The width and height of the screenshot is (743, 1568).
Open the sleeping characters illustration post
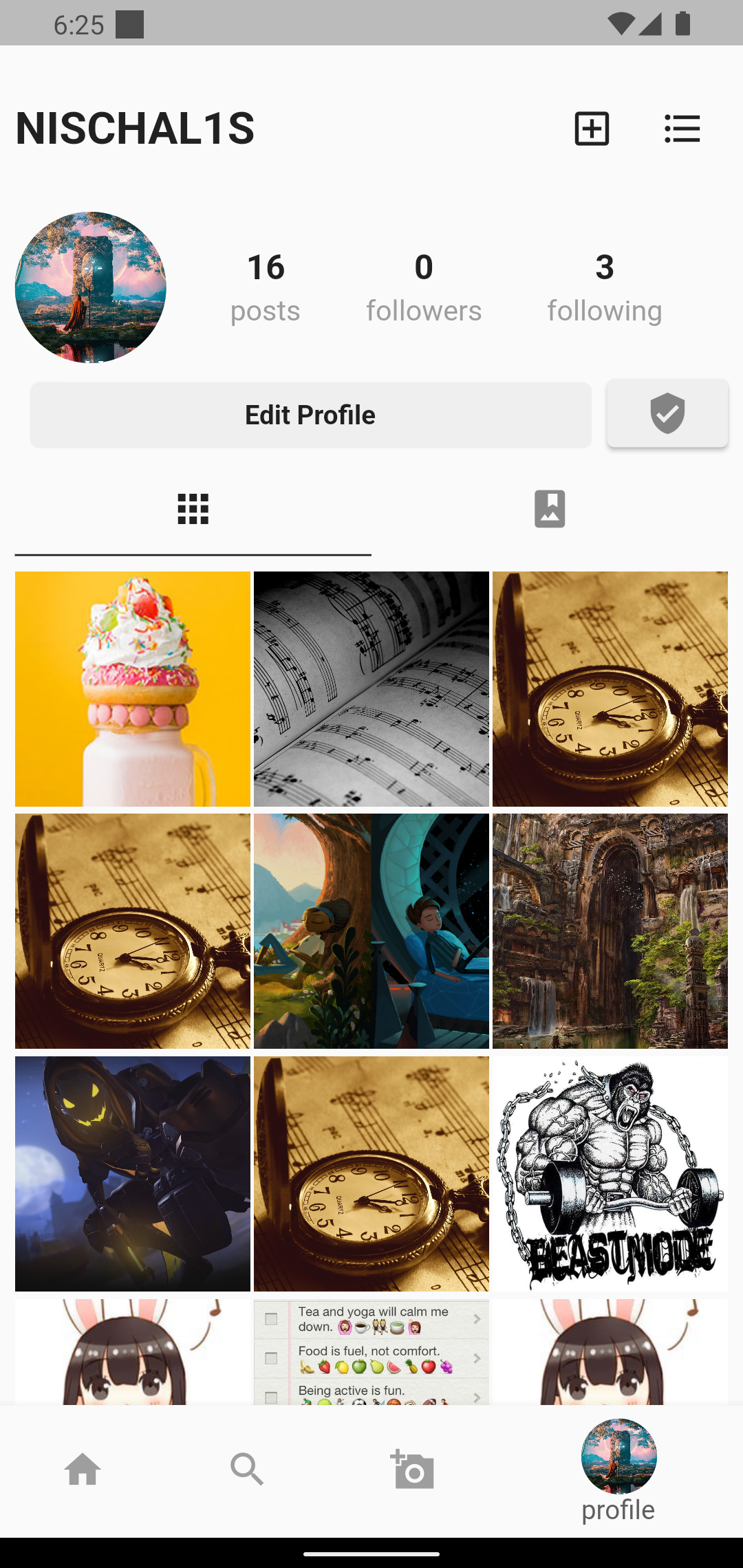pyautogui.click(x=371, y=931)
